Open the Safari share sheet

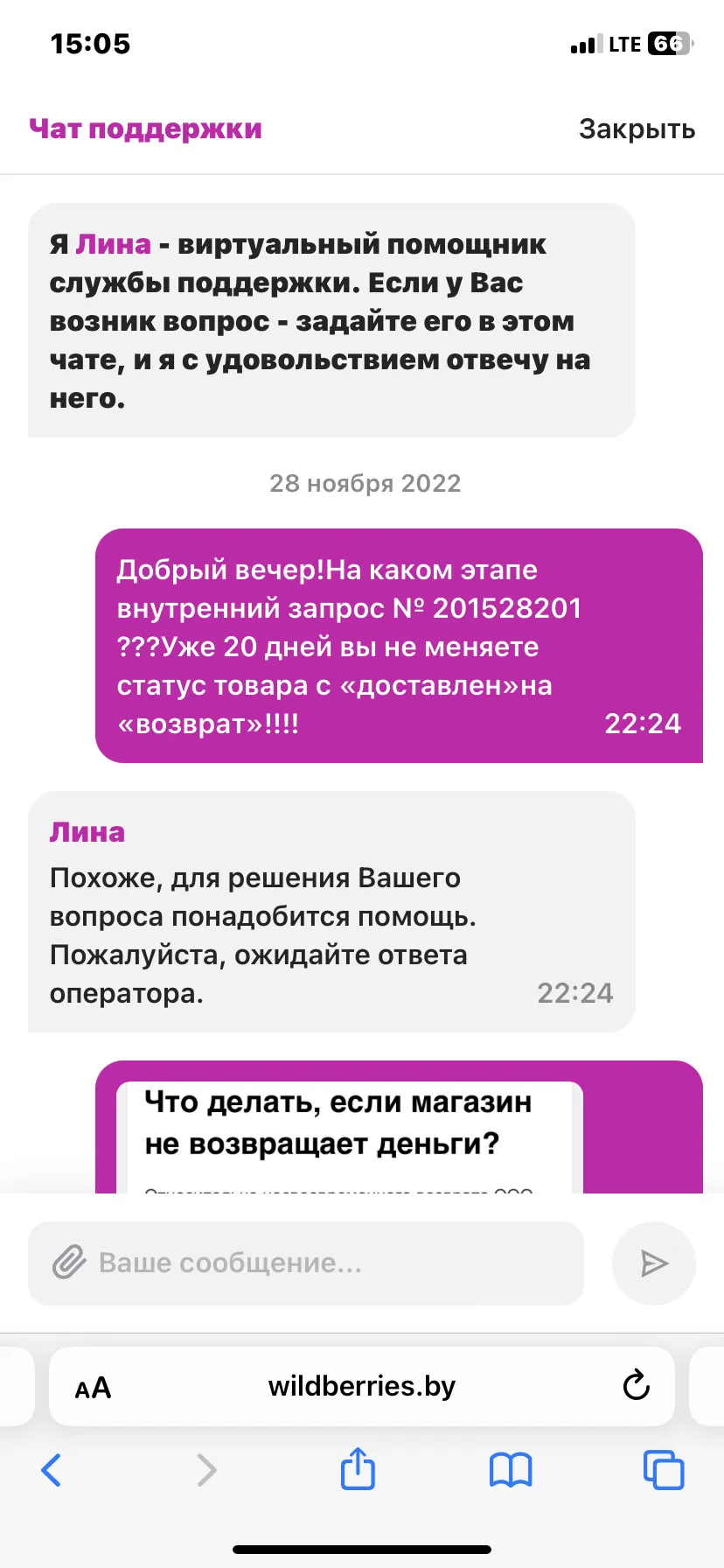[x=358, y=1468]
